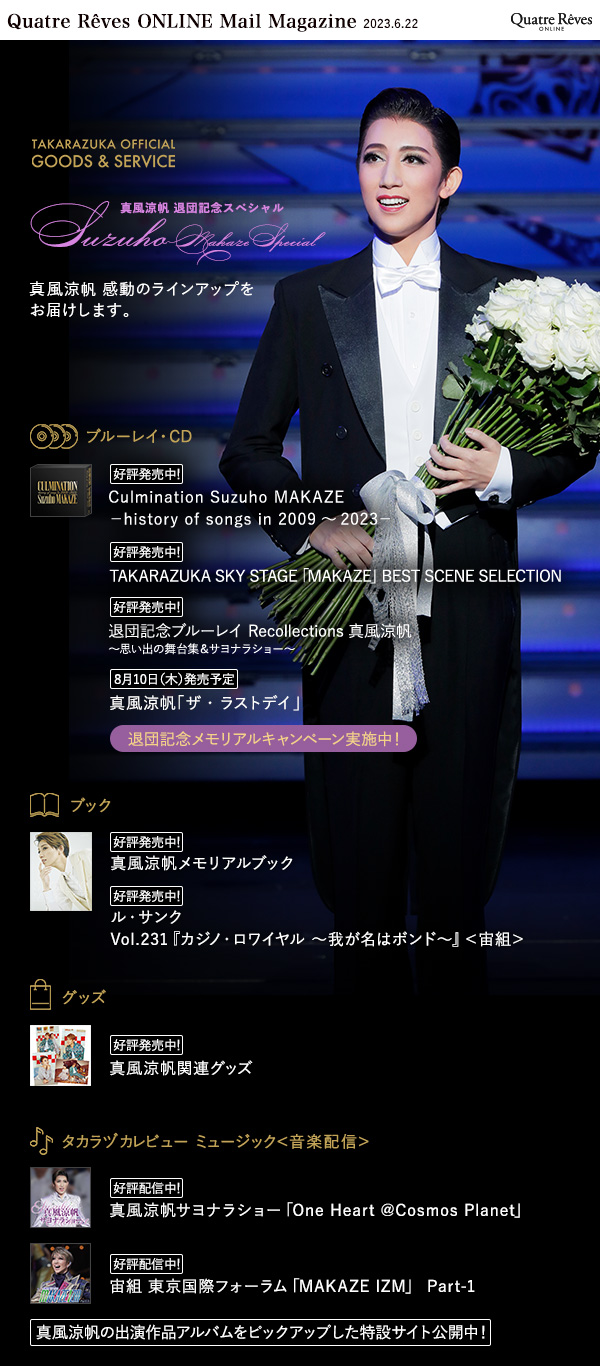This screenshot has width=600, height=1366.
Task: Open 真風涼帆メモリアルブック link
Action: pyautogui.click(x=201, y=863)
